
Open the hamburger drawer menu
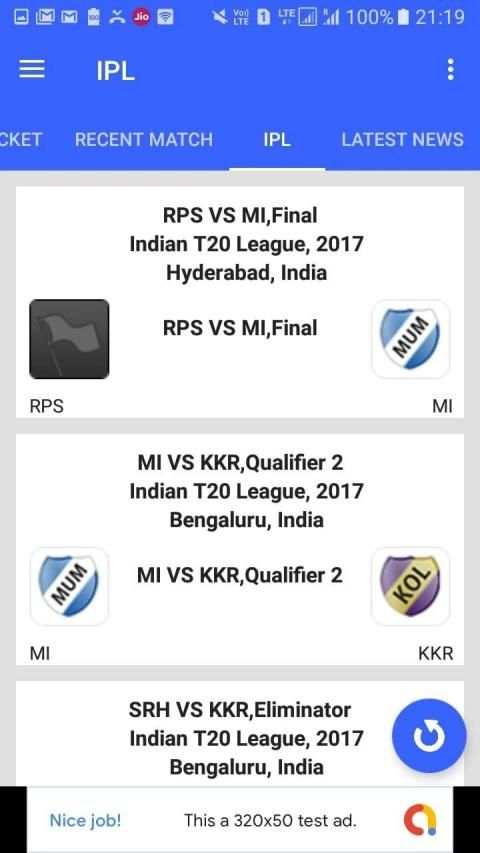coord(32,70)
